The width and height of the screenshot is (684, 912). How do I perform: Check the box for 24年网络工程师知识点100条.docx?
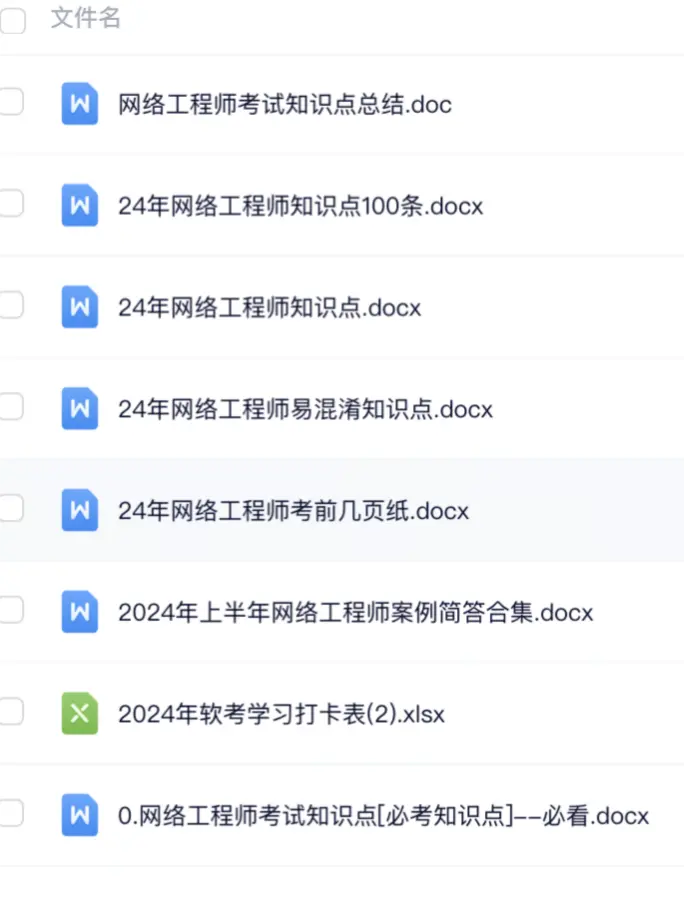pyautogui.click(x=11, y=203)
